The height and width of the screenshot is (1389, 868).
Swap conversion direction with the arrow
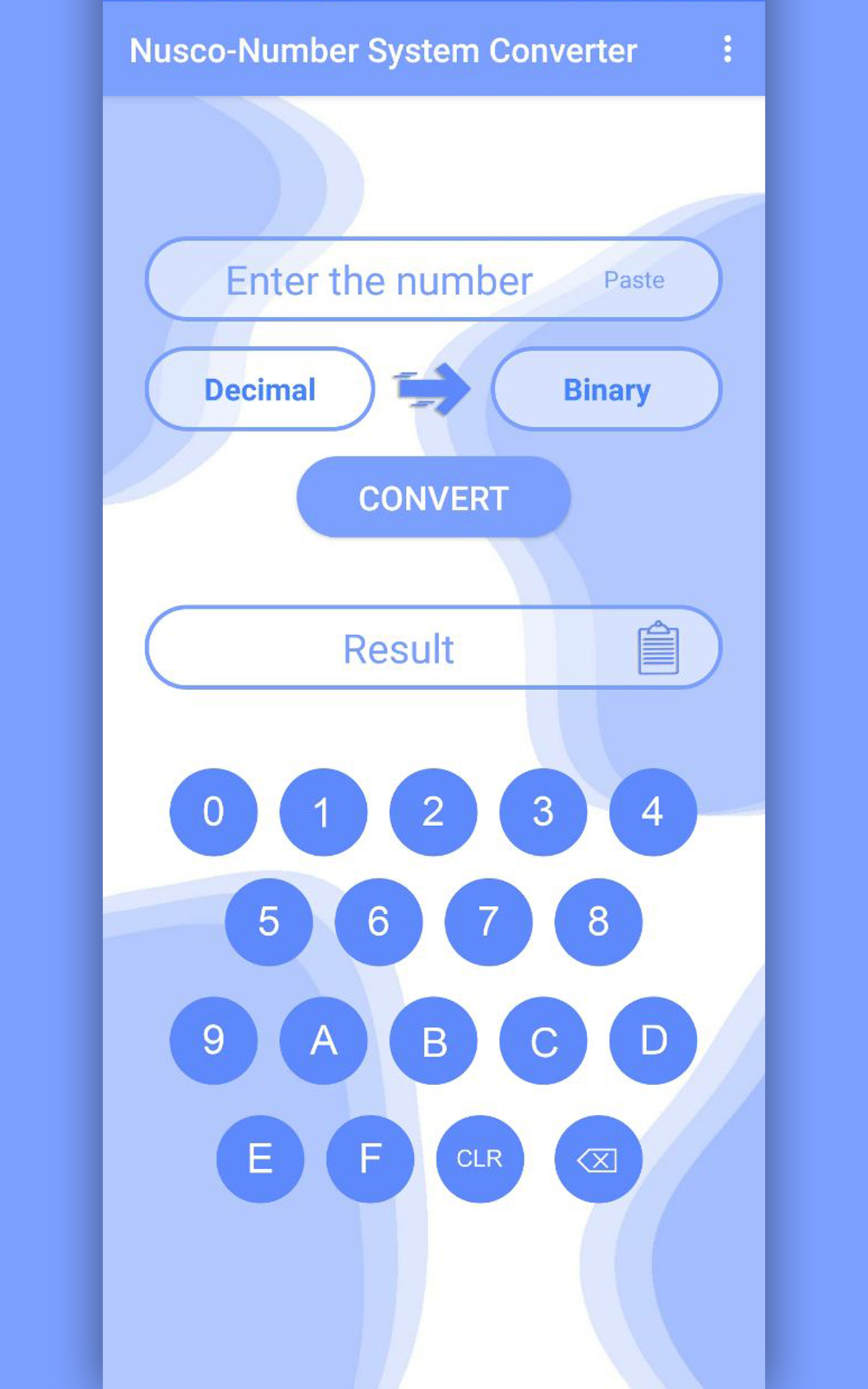pos(432,388)
